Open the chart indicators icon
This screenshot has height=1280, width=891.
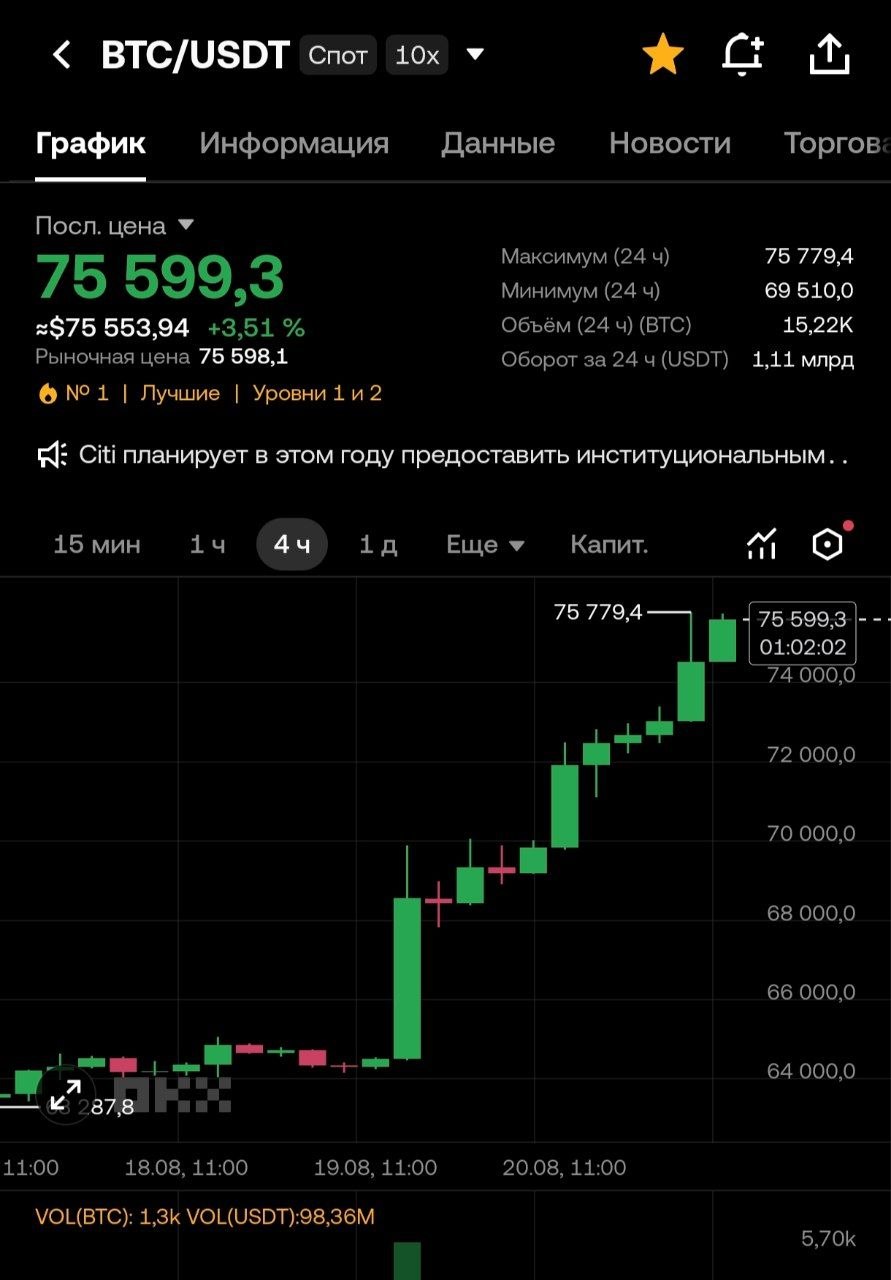[762, 545]
